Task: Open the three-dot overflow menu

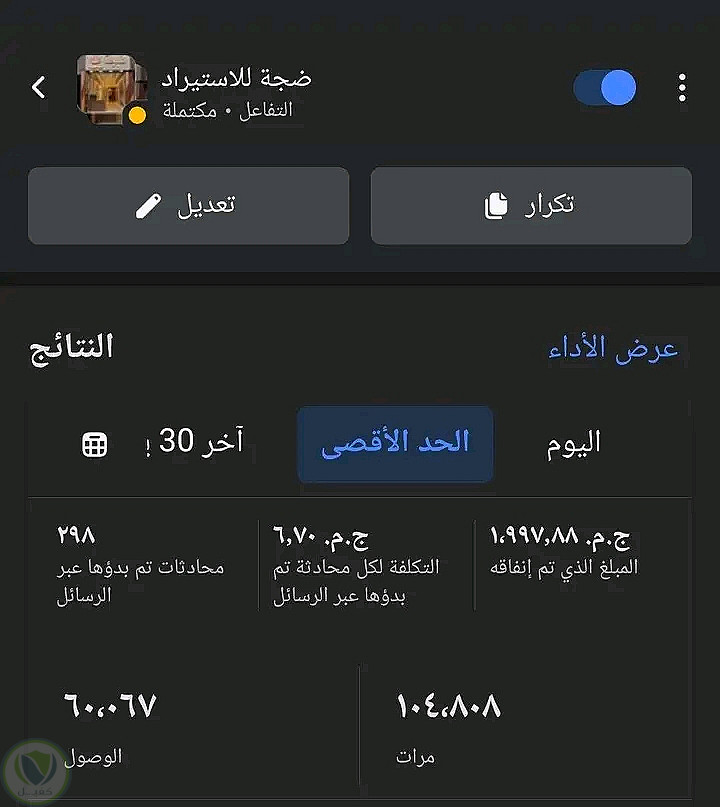Action: [682, 88]
